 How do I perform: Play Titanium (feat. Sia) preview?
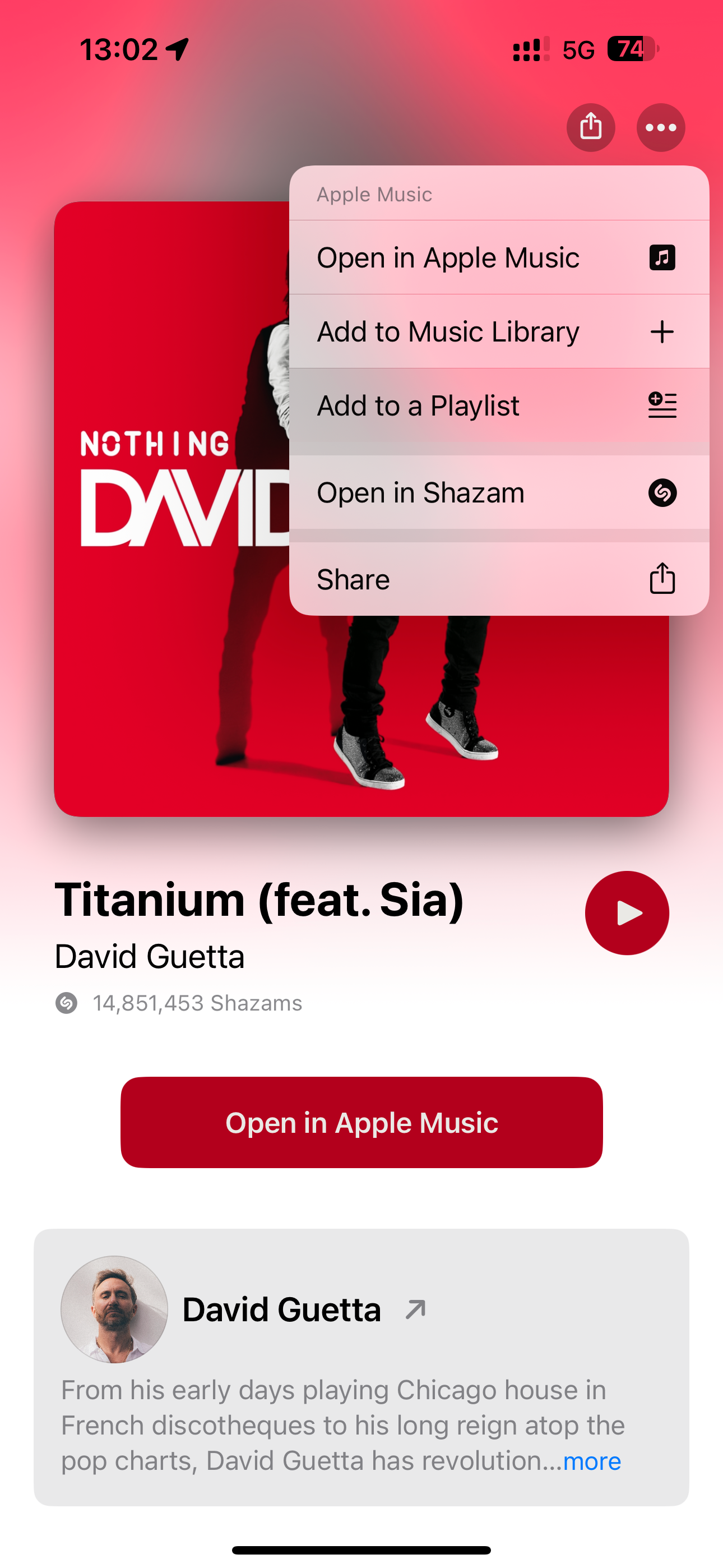tap(626, 913)
